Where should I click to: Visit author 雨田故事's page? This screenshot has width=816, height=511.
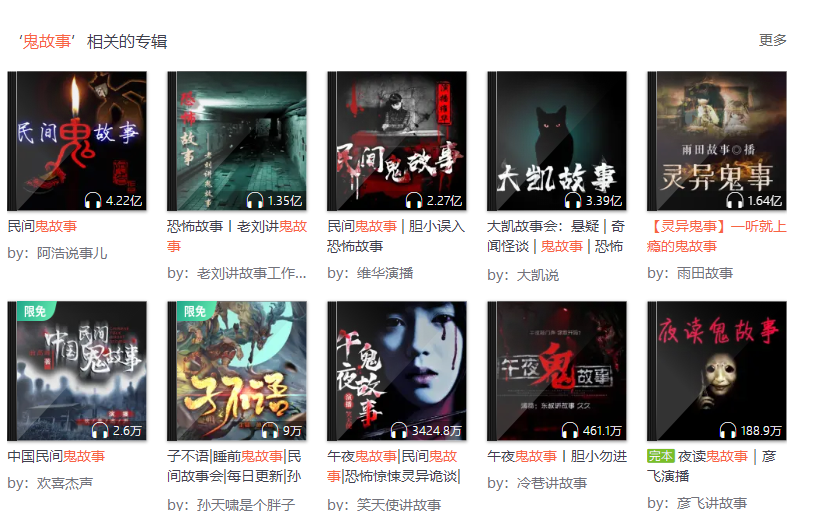[x=704, y=272]
